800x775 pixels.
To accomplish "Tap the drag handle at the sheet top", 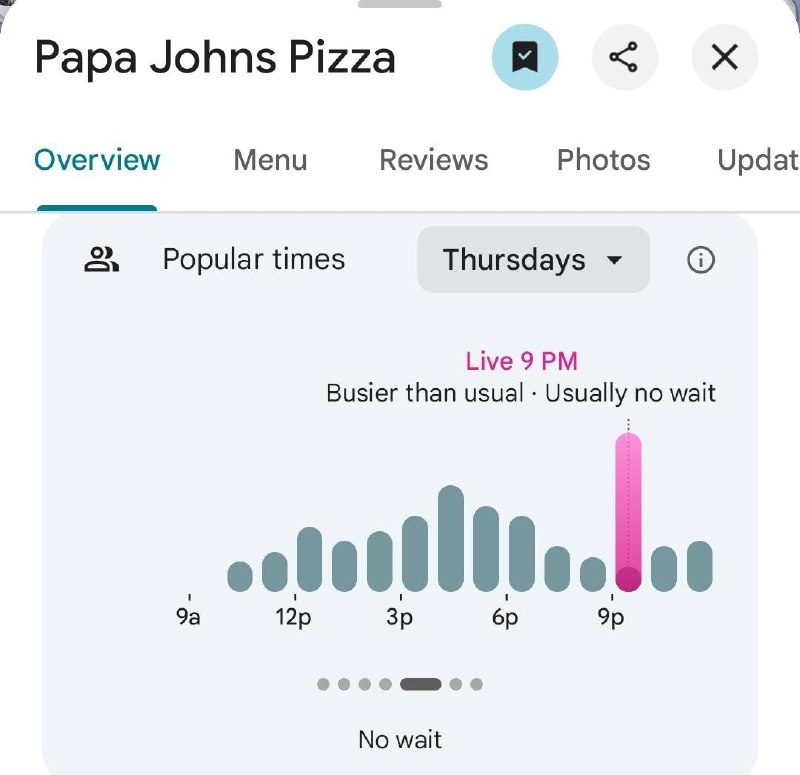I will coord(399,4).
